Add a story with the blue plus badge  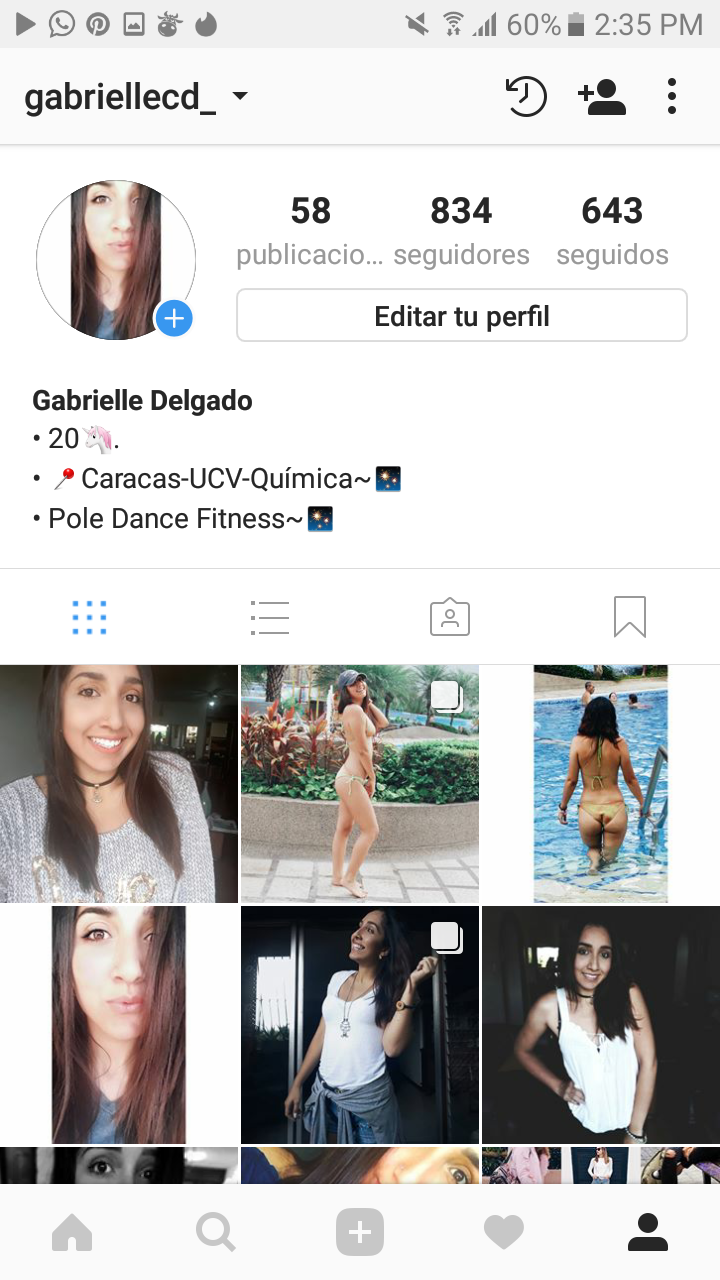click(x=174, y=319)
